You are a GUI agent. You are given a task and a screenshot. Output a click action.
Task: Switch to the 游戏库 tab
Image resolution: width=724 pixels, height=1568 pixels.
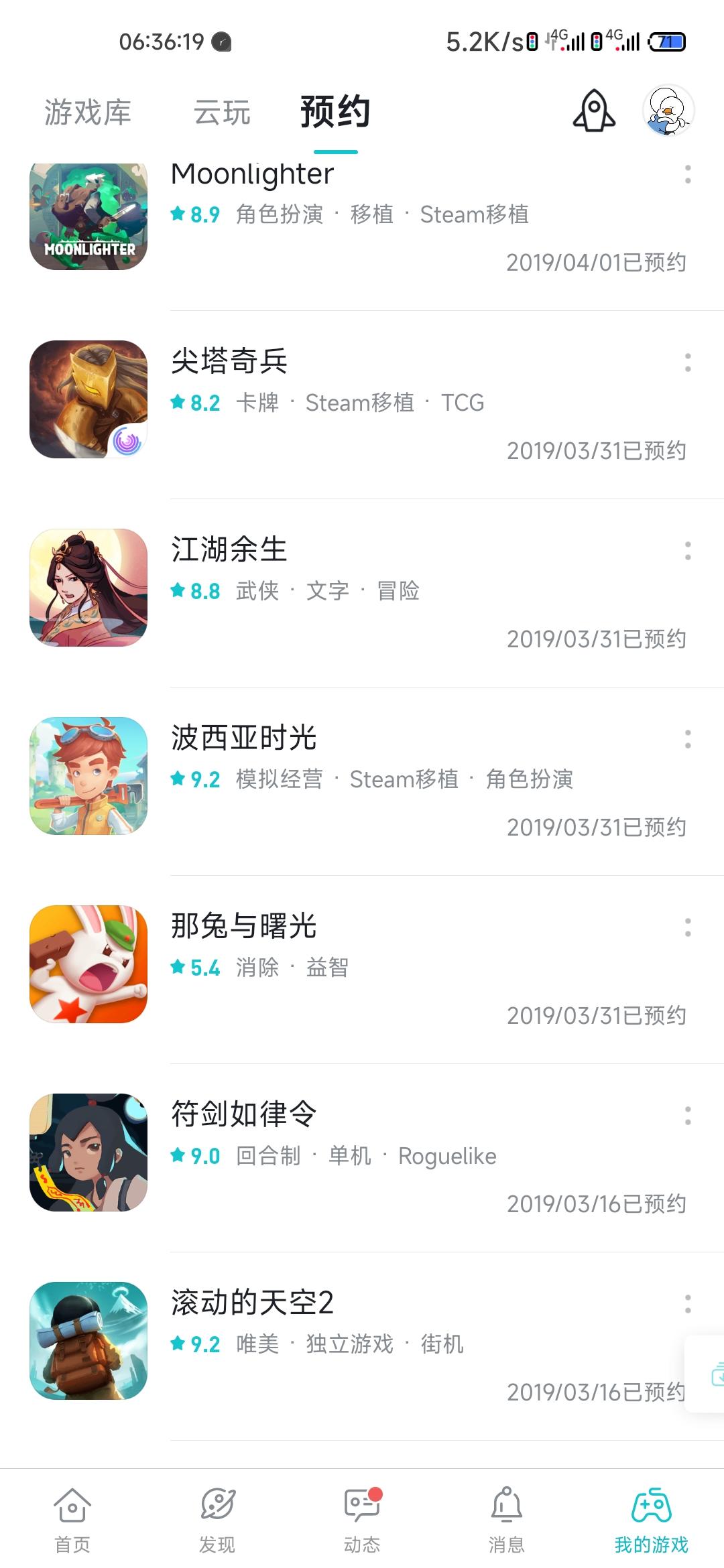coord(88,112)
